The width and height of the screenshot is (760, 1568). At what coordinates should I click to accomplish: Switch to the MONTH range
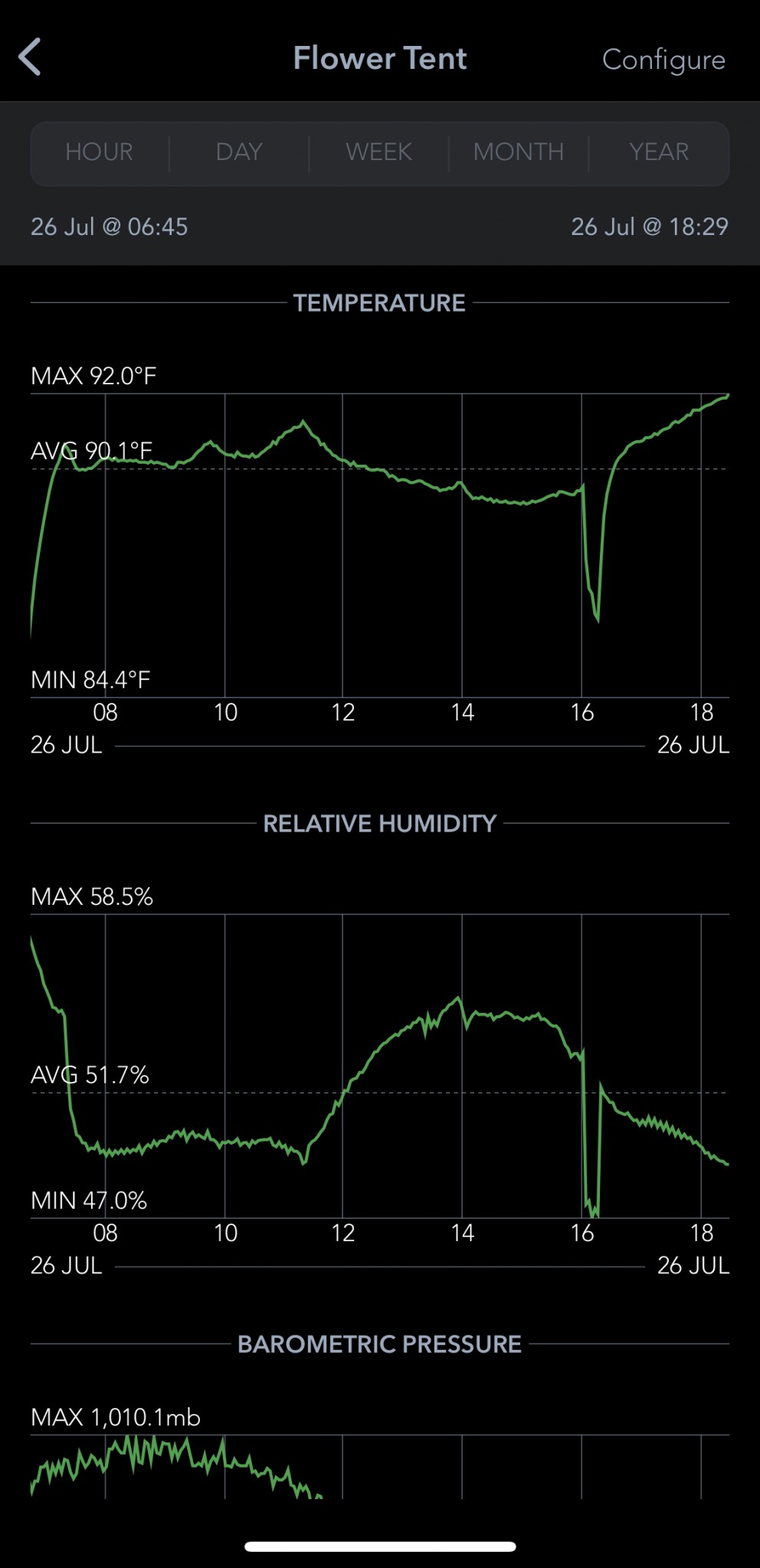click(519, 152)
